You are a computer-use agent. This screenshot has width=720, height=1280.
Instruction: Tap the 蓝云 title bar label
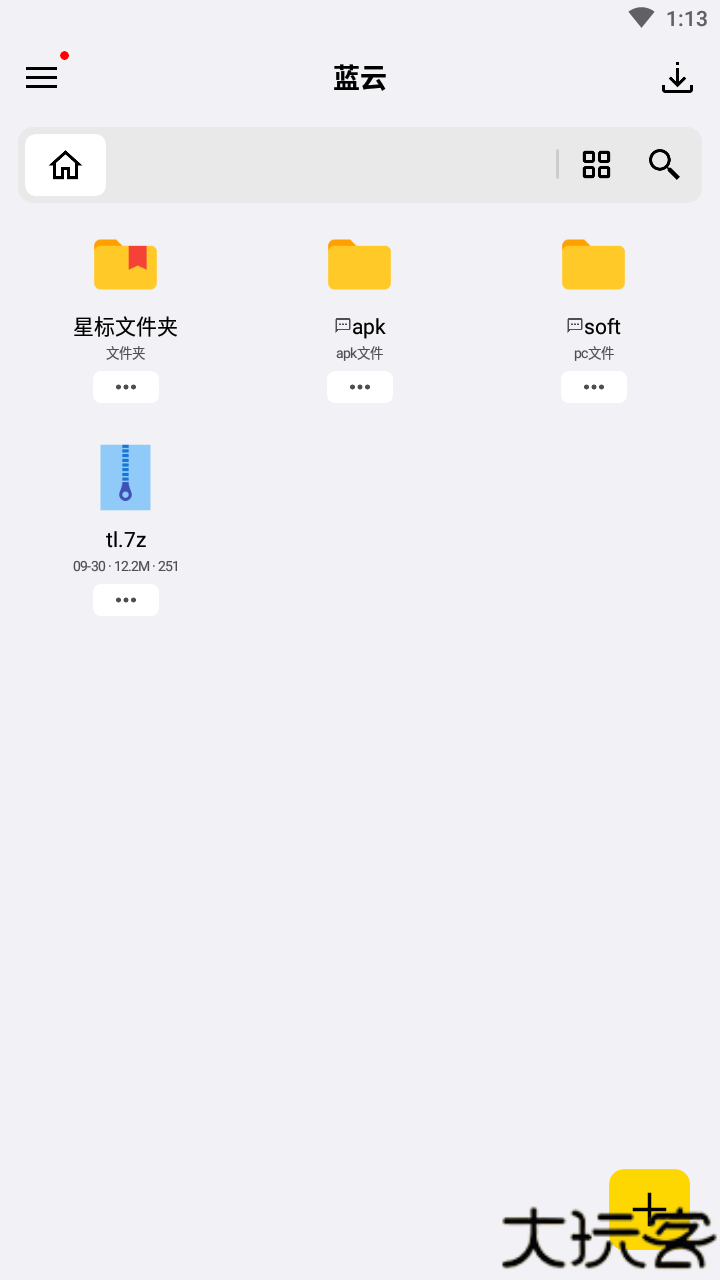click(359, 78)
